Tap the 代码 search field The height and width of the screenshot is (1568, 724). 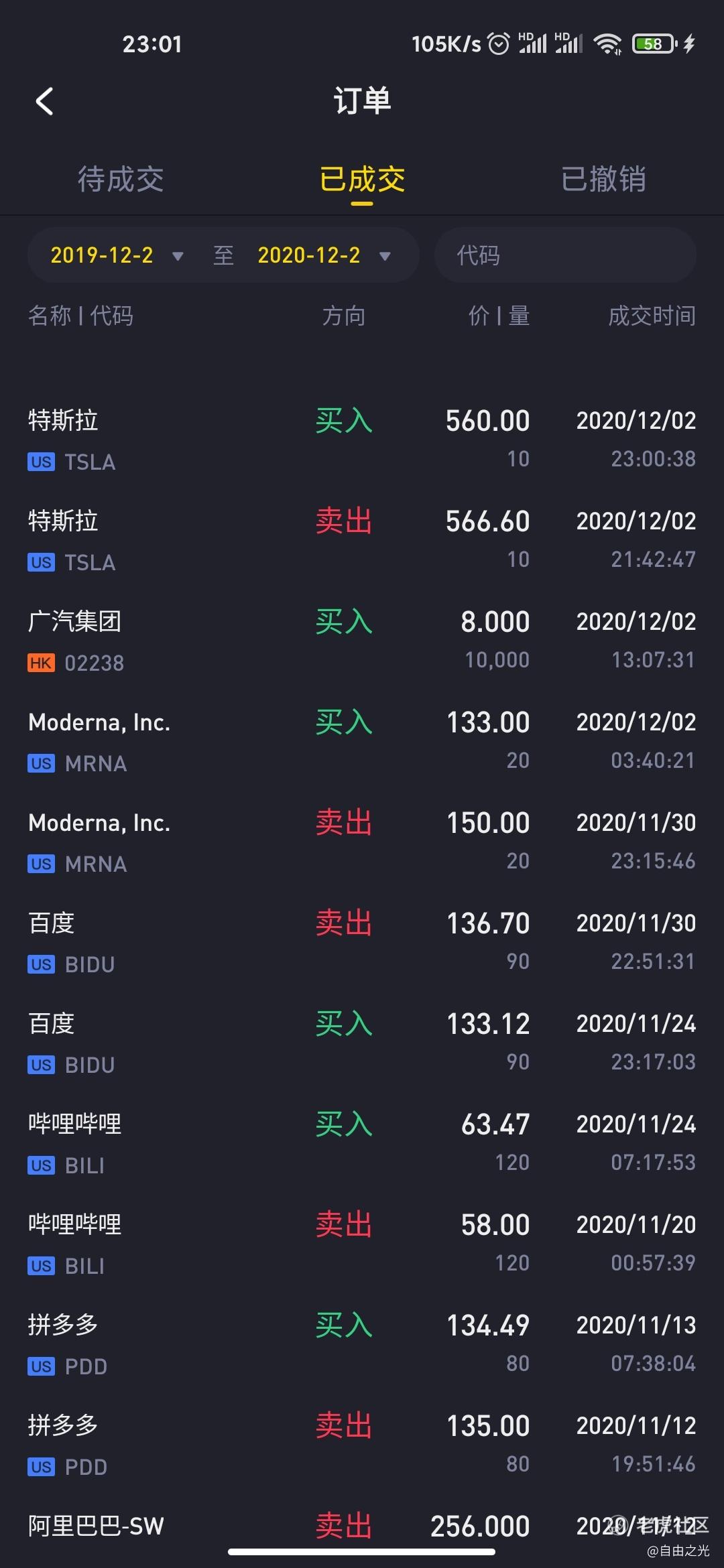[565, 255]
